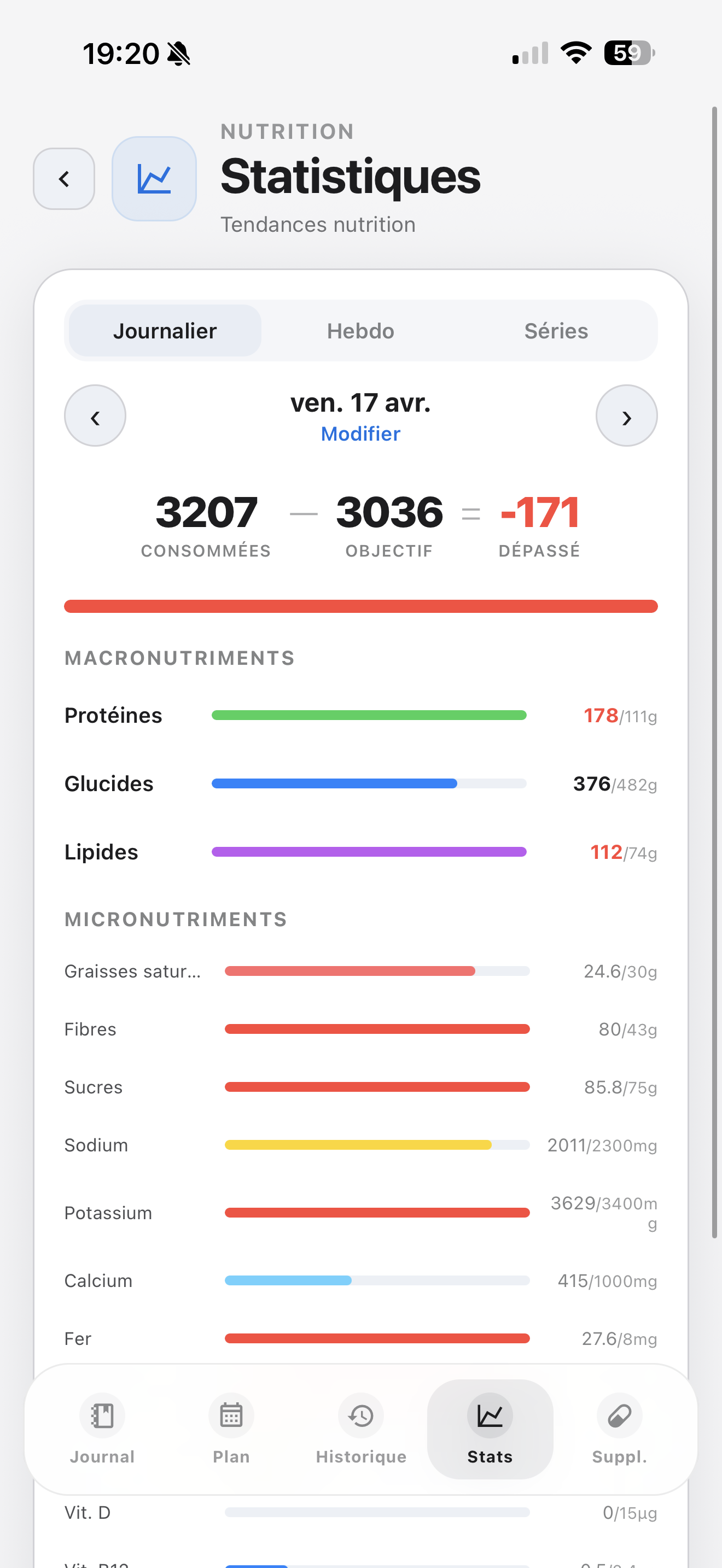Switch to the Séries tab
The image size is (722, 1568).
pos(556,331)
